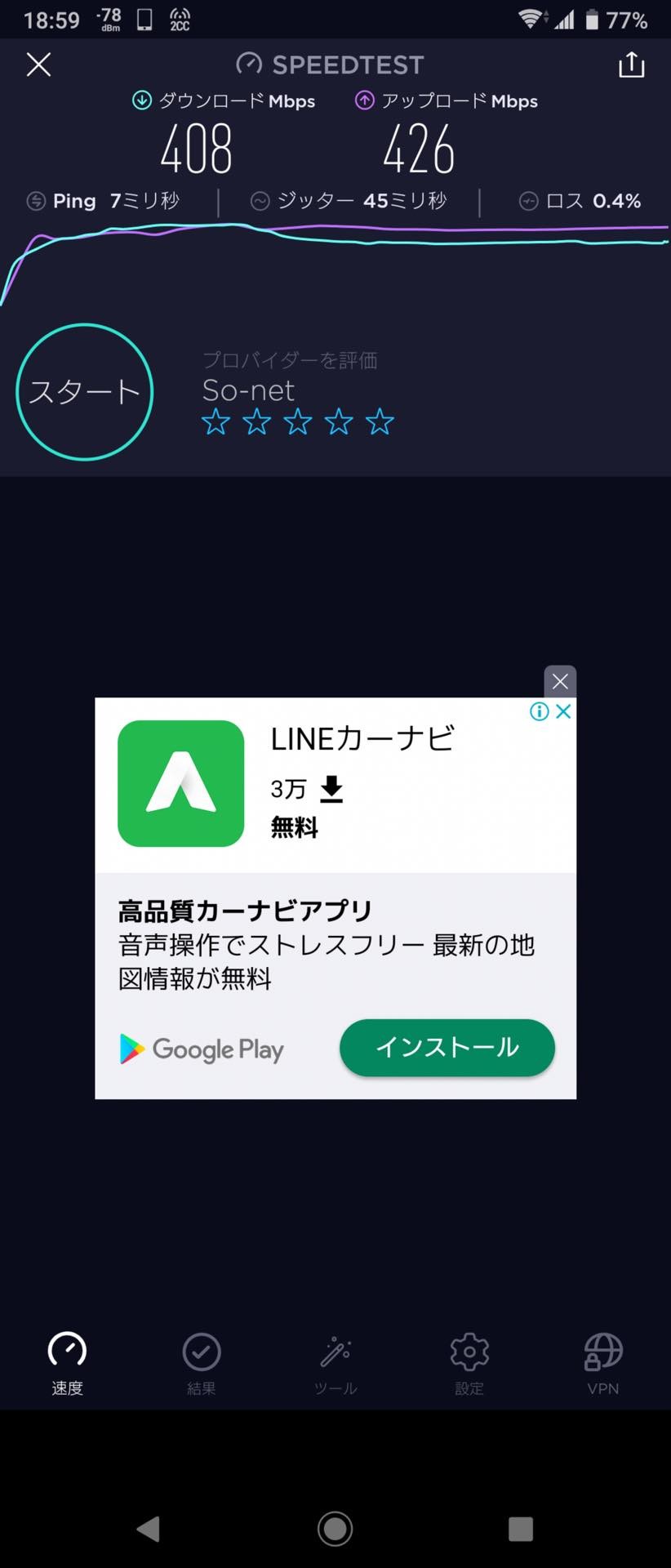Viewport: 671px width, 1568px height.
Task: Share the speed test result
Action: [631, 65]
